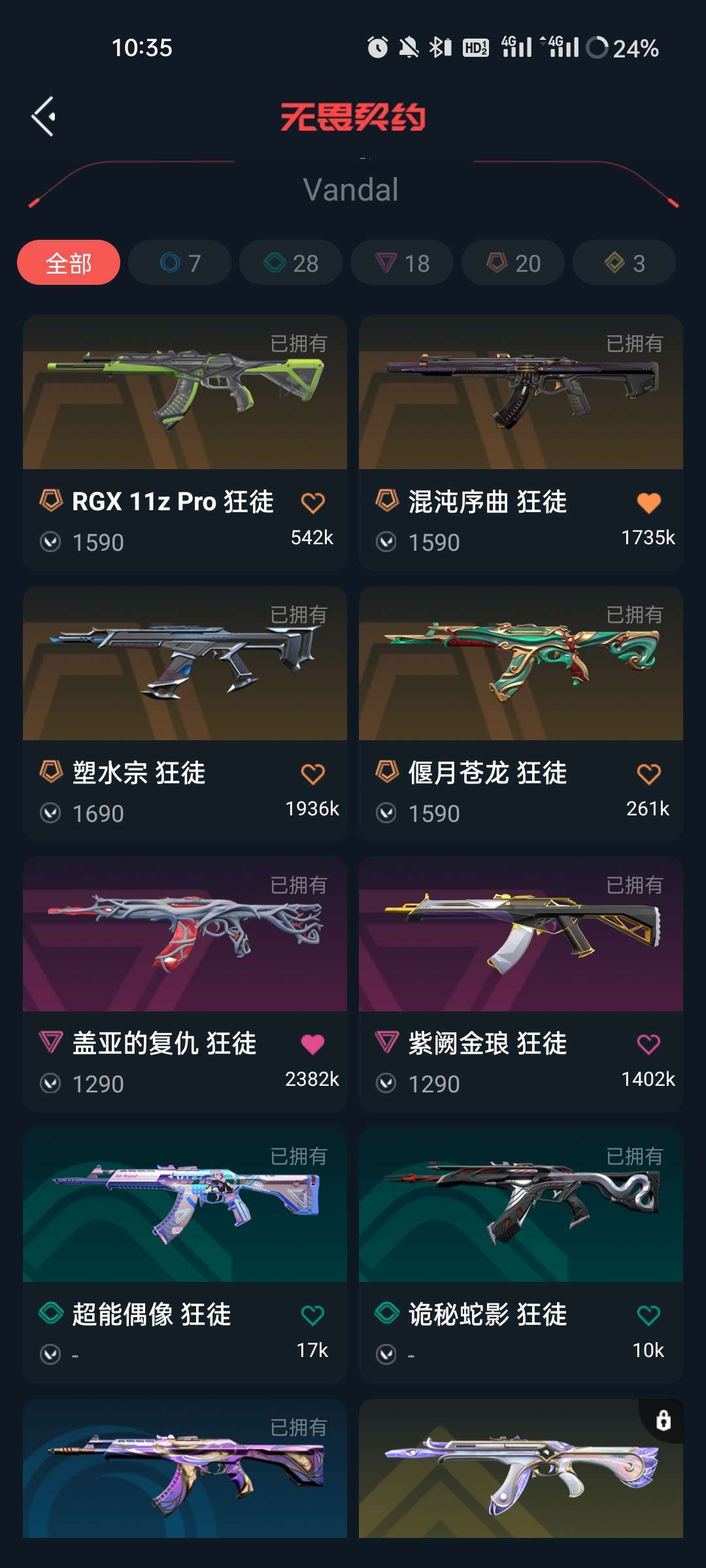
Task: Filter by the orange tier with 20
Action: (513, 263)
